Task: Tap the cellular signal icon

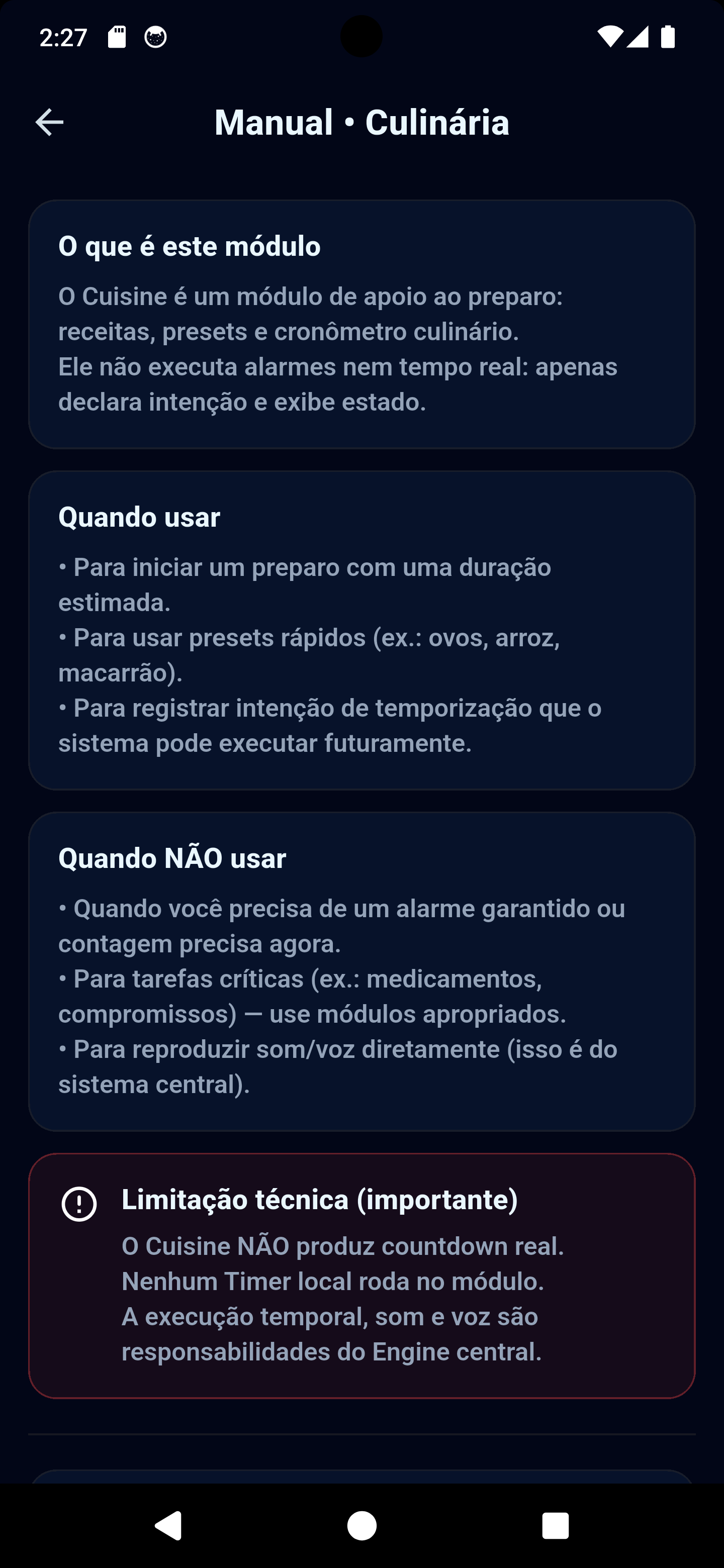Action: 638,37
